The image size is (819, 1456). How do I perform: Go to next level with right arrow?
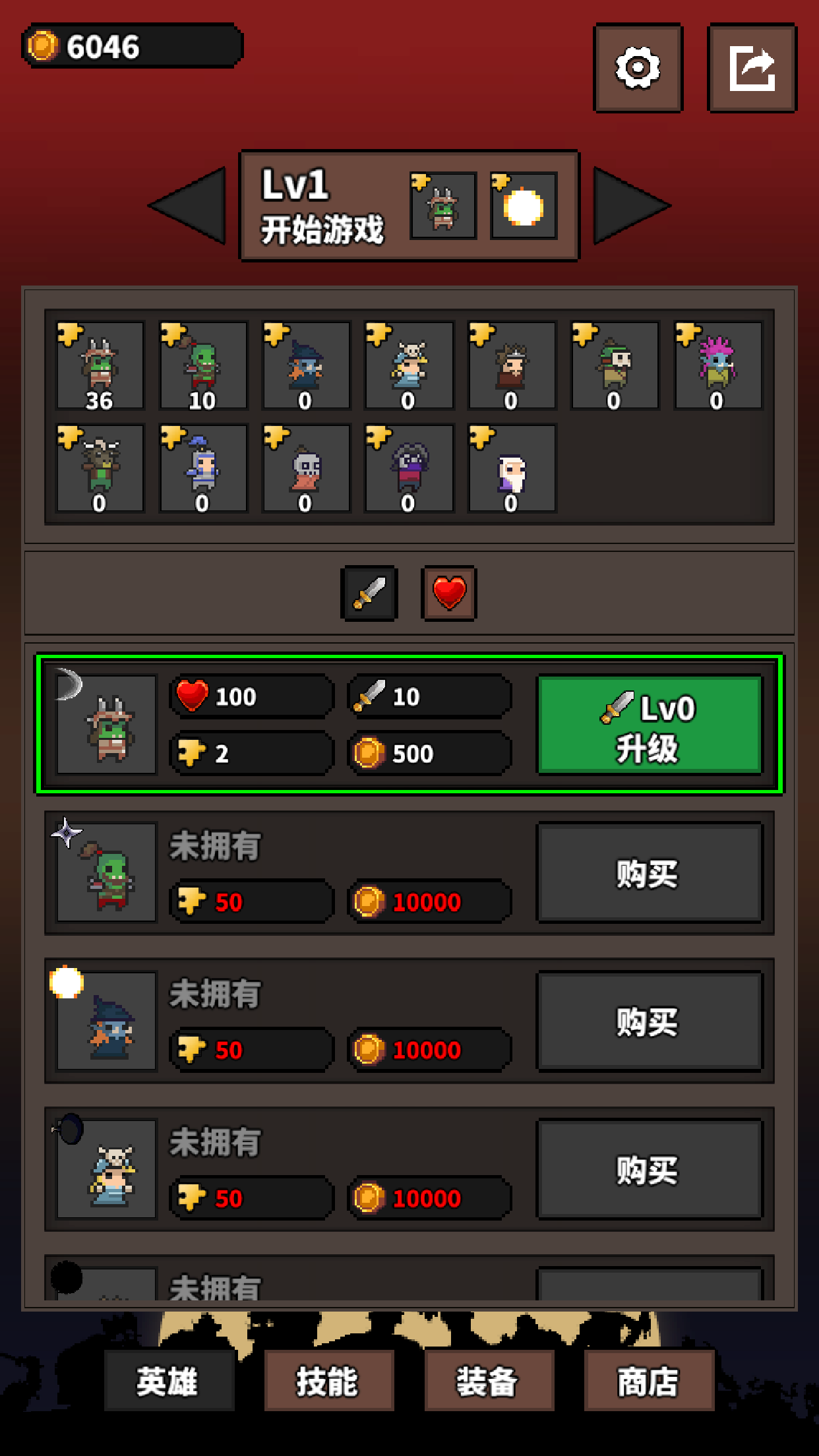pyautogui.click(x=630, y=206)
